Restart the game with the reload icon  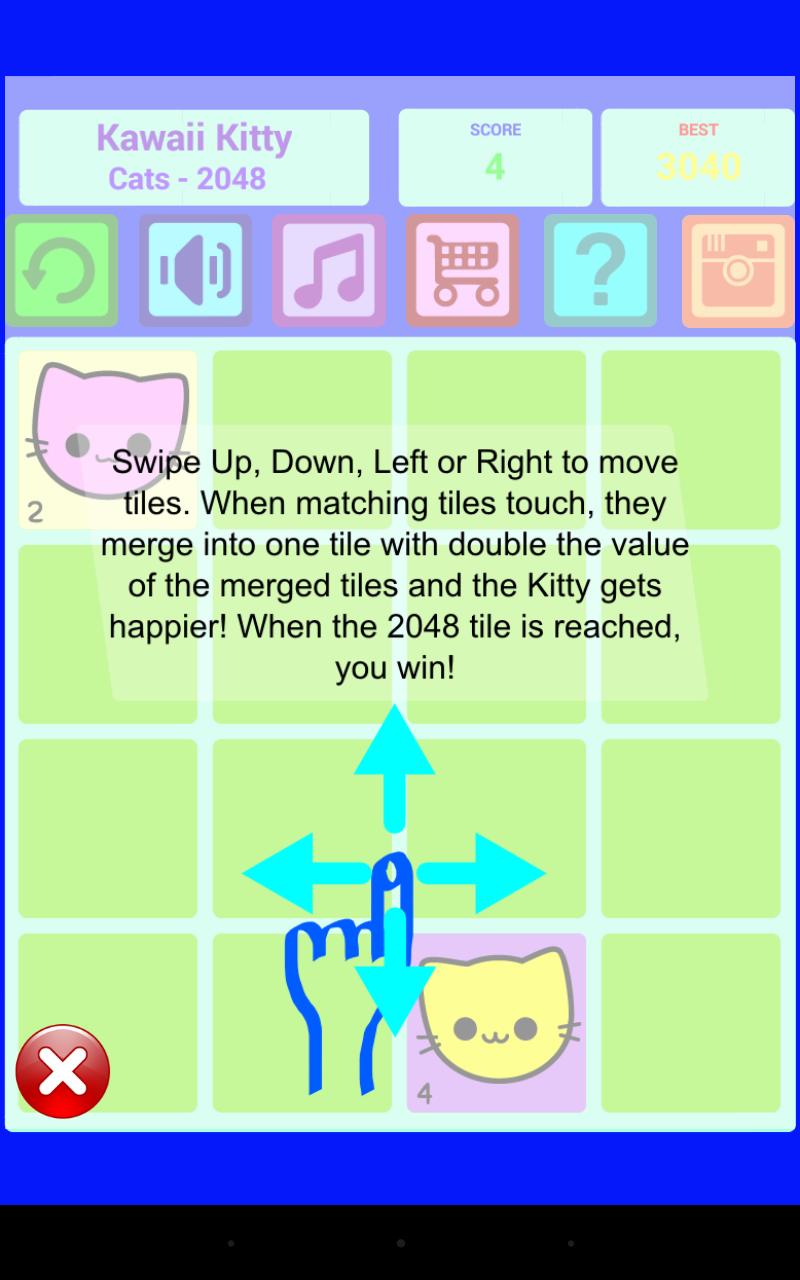pyautogui.click(x=61, y=271)
